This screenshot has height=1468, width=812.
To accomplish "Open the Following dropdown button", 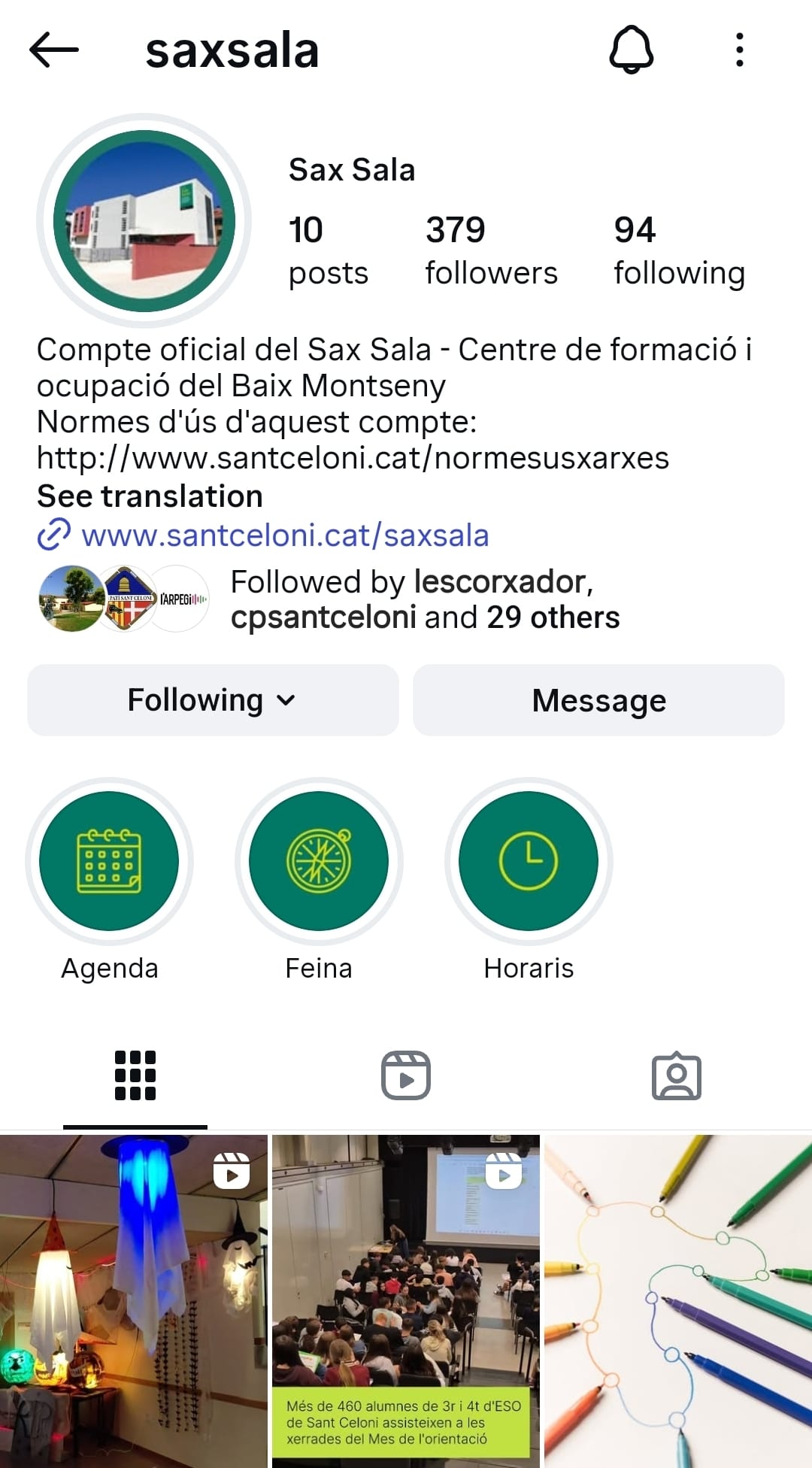I will (x=213, y=700).
